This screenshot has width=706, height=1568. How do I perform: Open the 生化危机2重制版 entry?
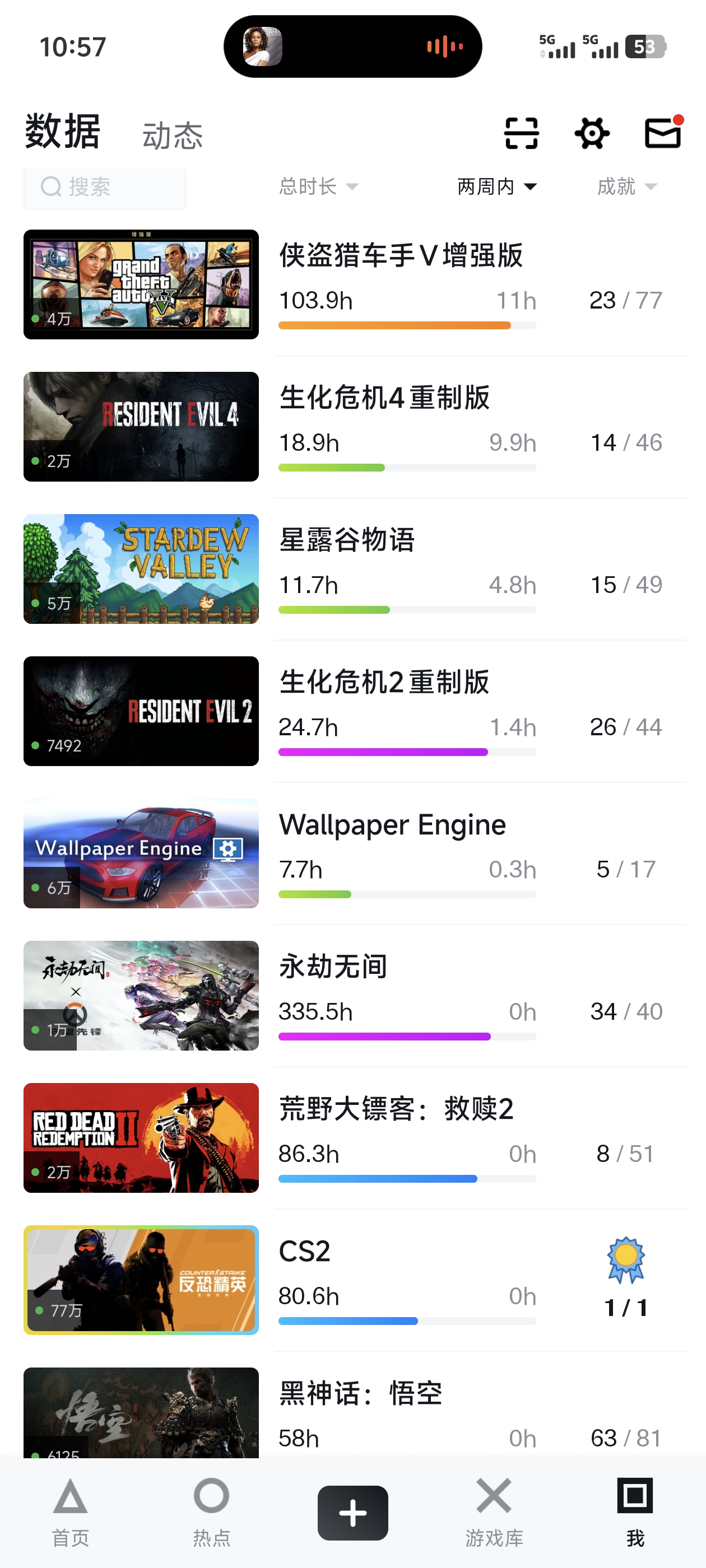[384, 682]
